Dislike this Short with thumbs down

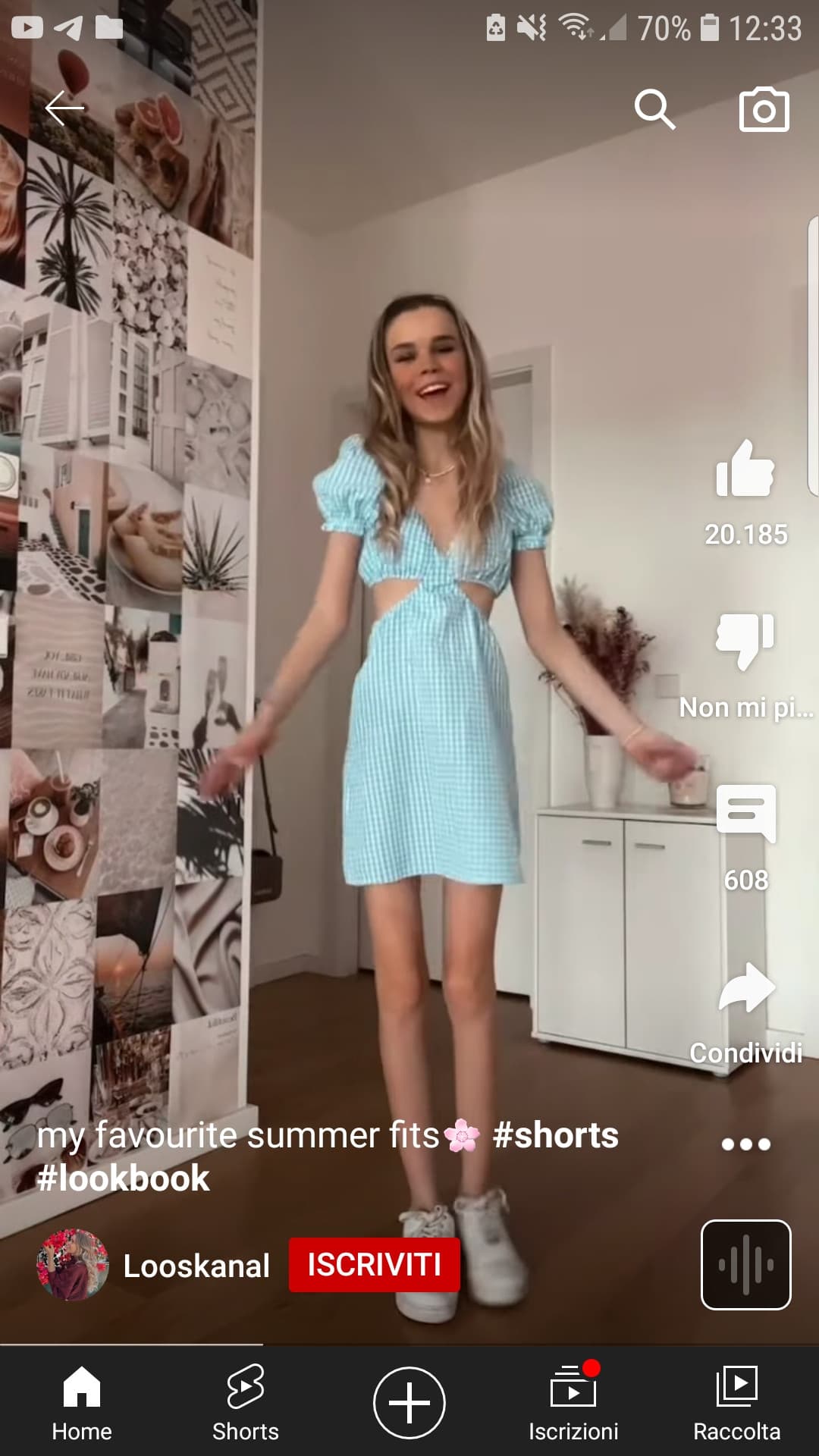[x=745, y=641]
